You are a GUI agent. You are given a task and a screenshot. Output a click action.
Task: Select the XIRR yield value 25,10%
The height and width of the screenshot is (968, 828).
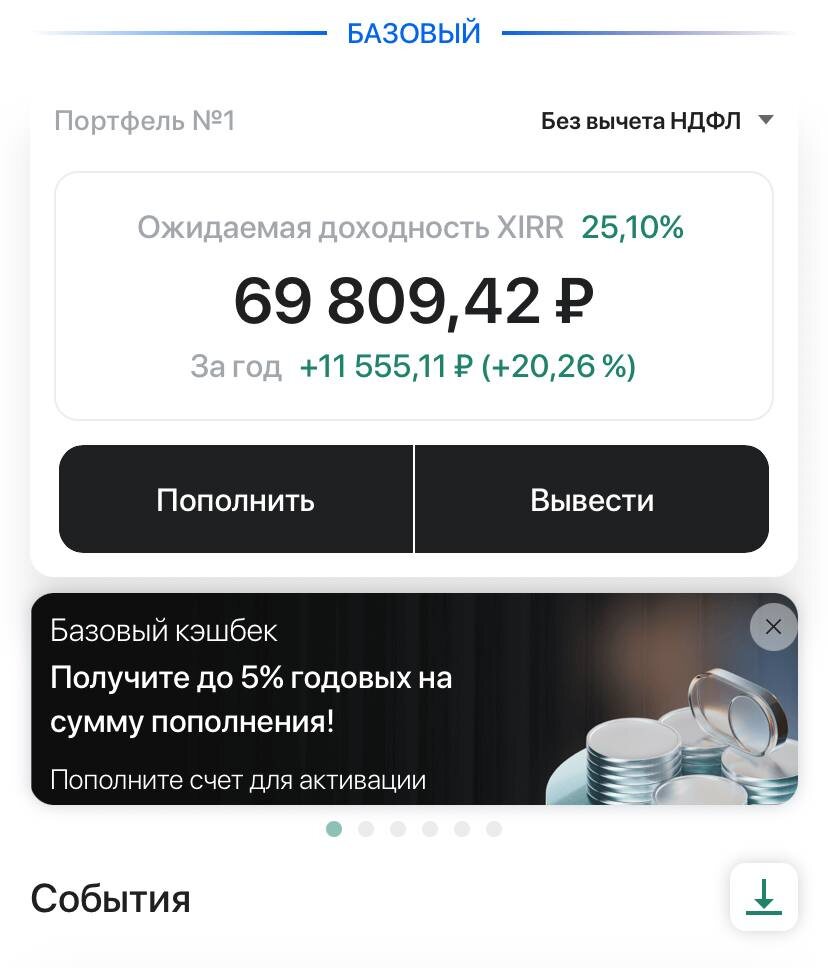point(632,227)
